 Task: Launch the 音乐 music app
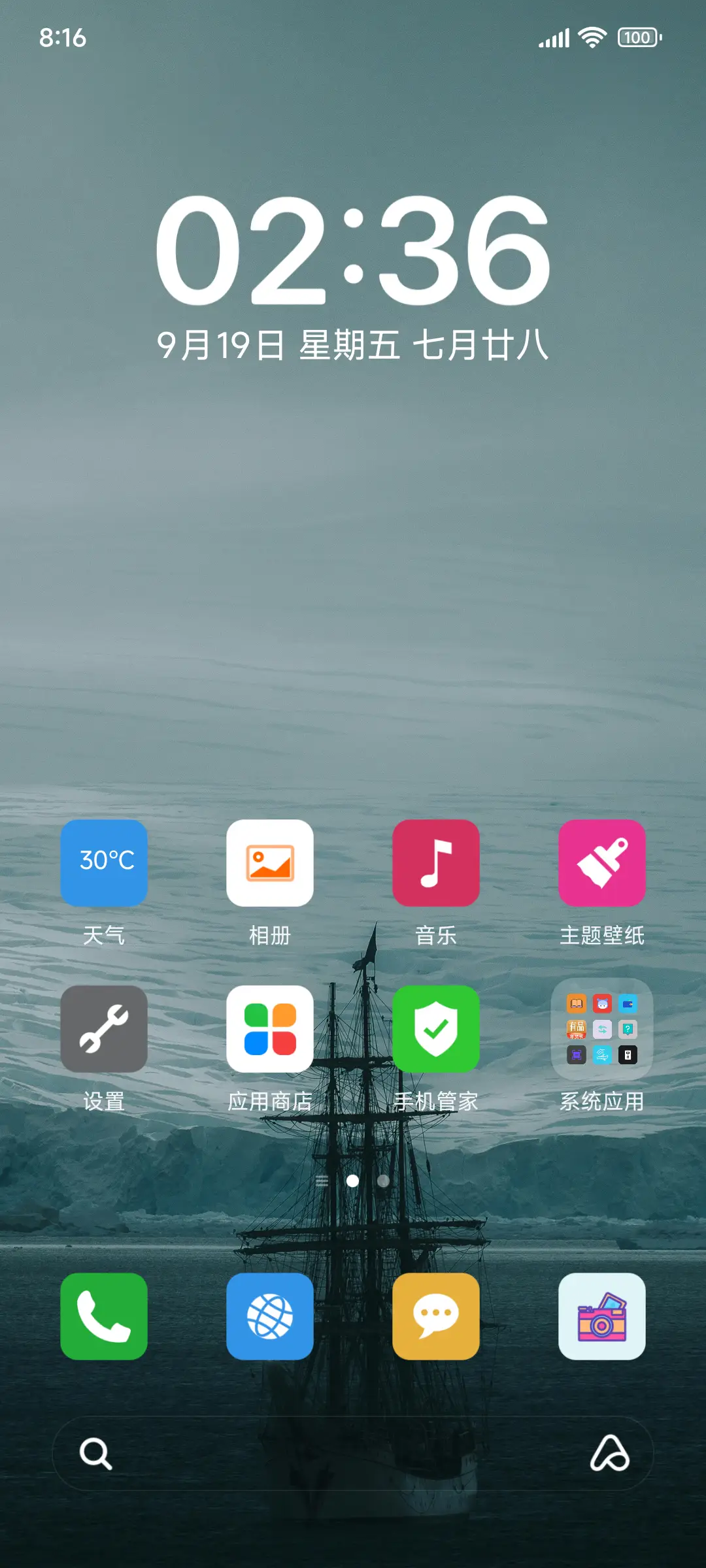[436, 864]
